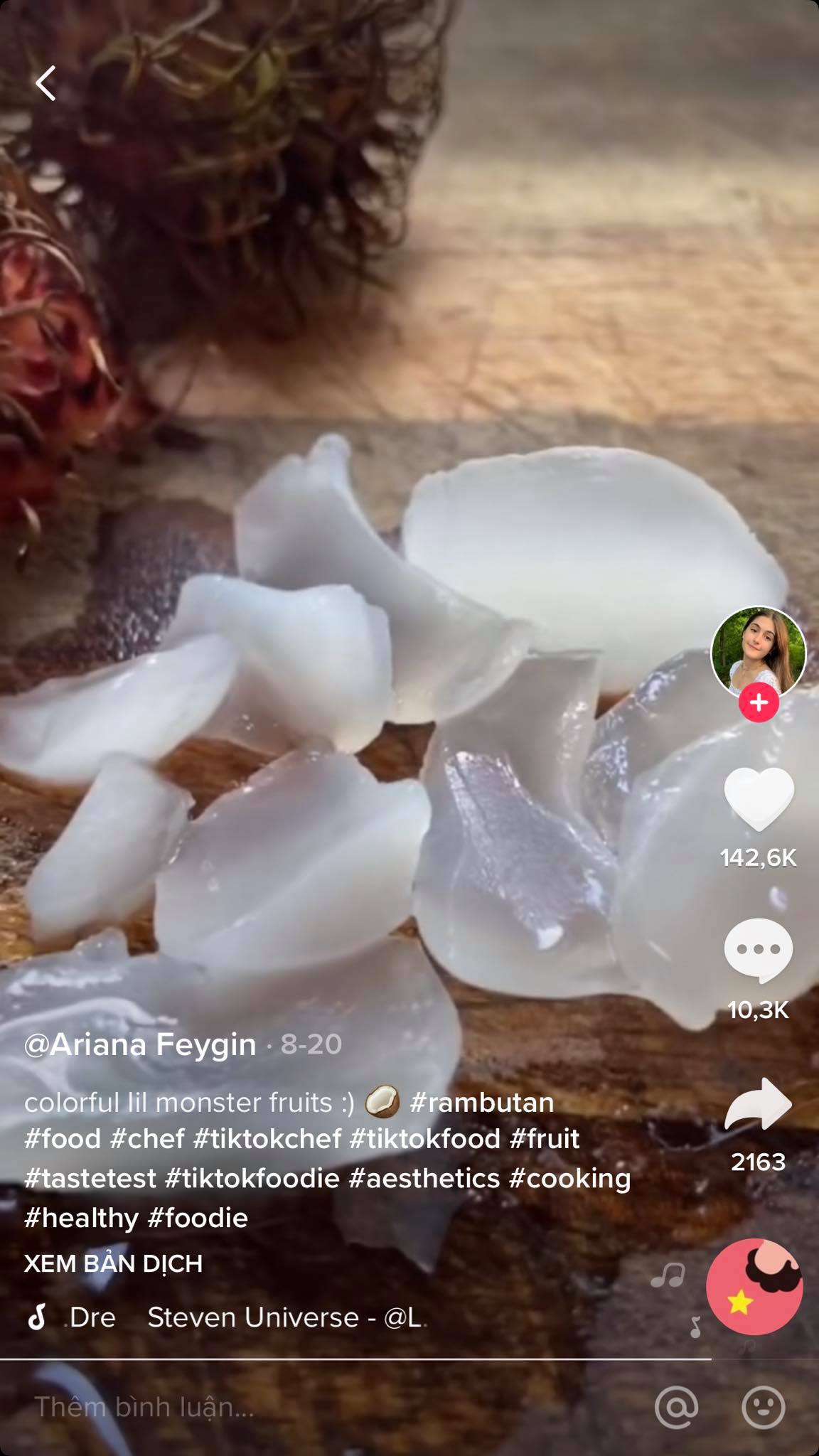Image resolution: width=819 pixels, height=1456 pixels.
Task: Like this video with the heart
Action: point(758,799)
